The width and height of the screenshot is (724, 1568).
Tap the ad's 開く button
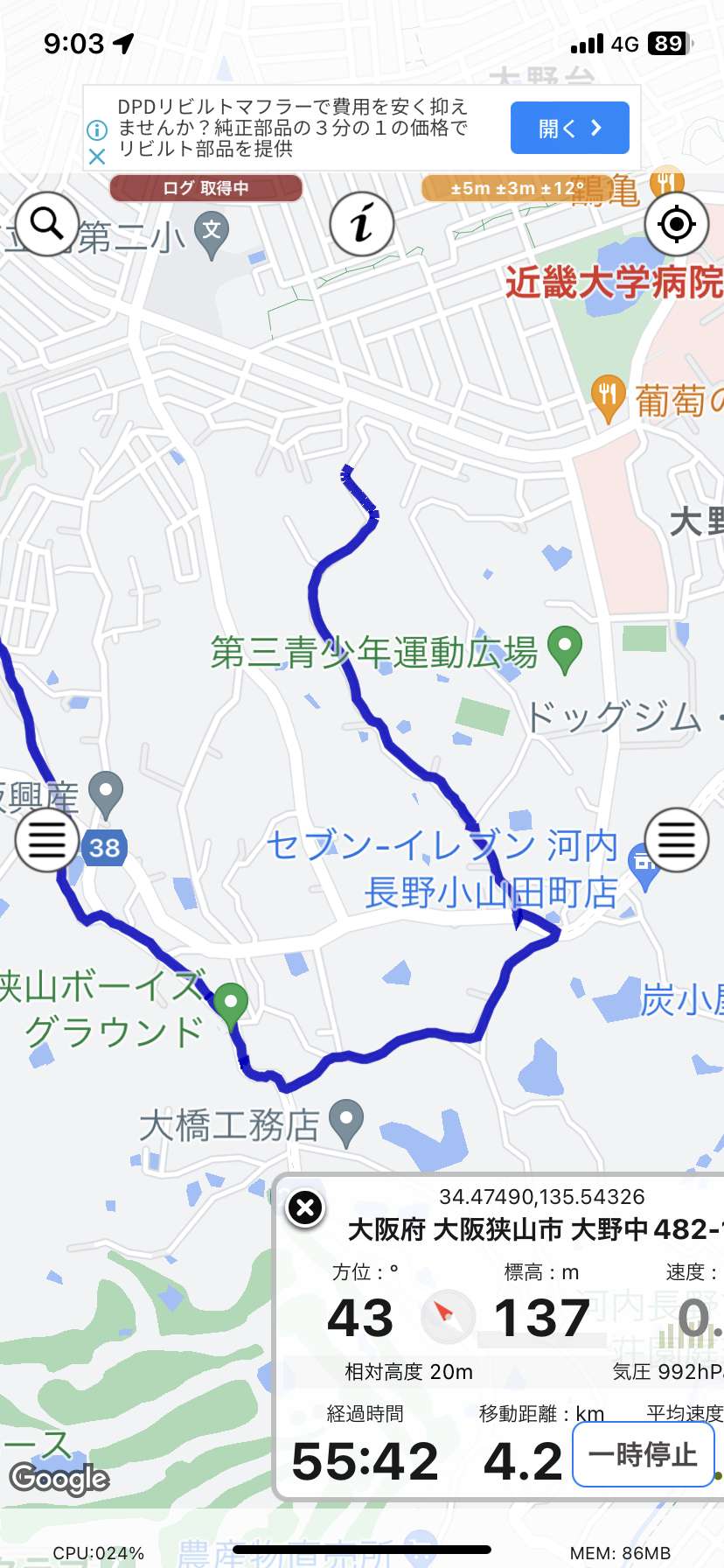click(570, 128)
